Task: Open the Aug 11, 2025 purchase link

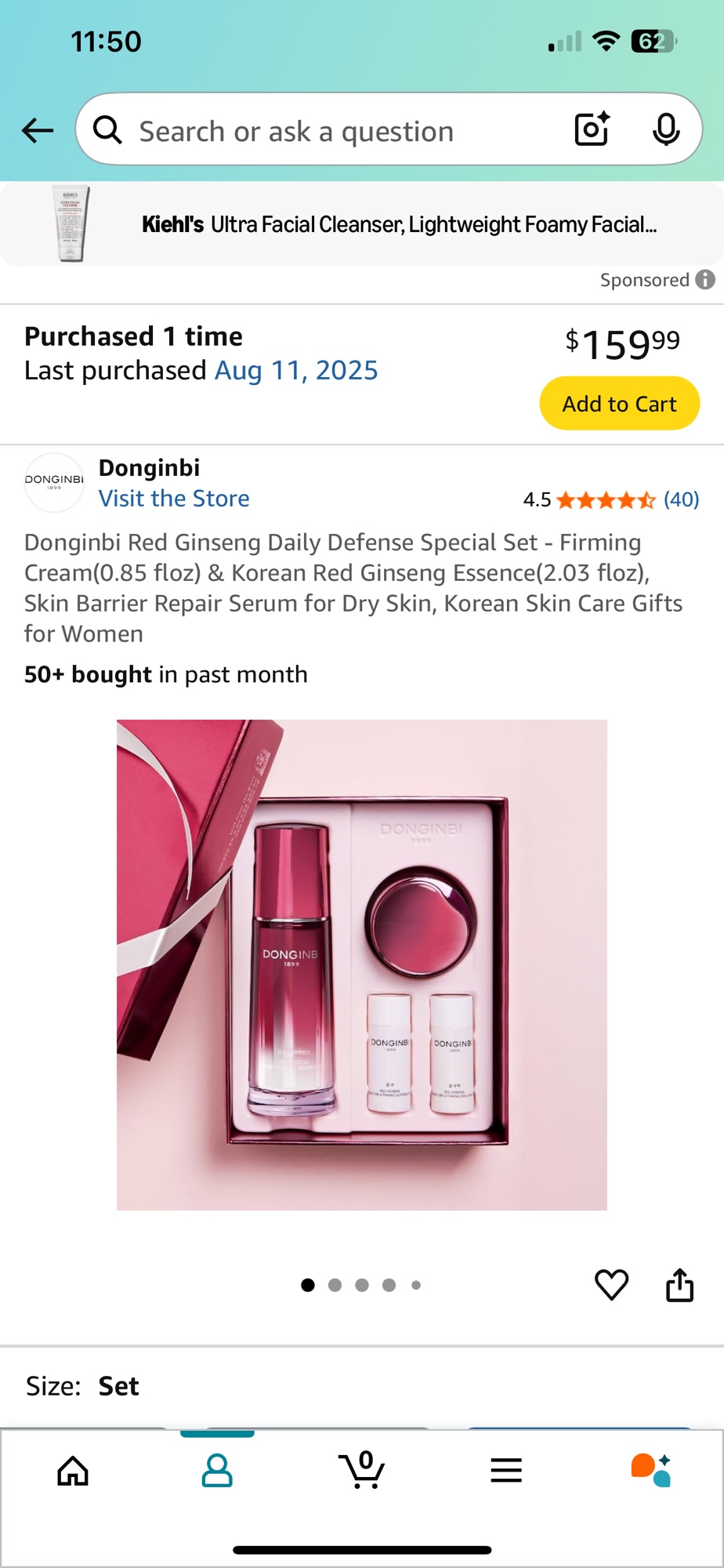Action: pos(296,370)
